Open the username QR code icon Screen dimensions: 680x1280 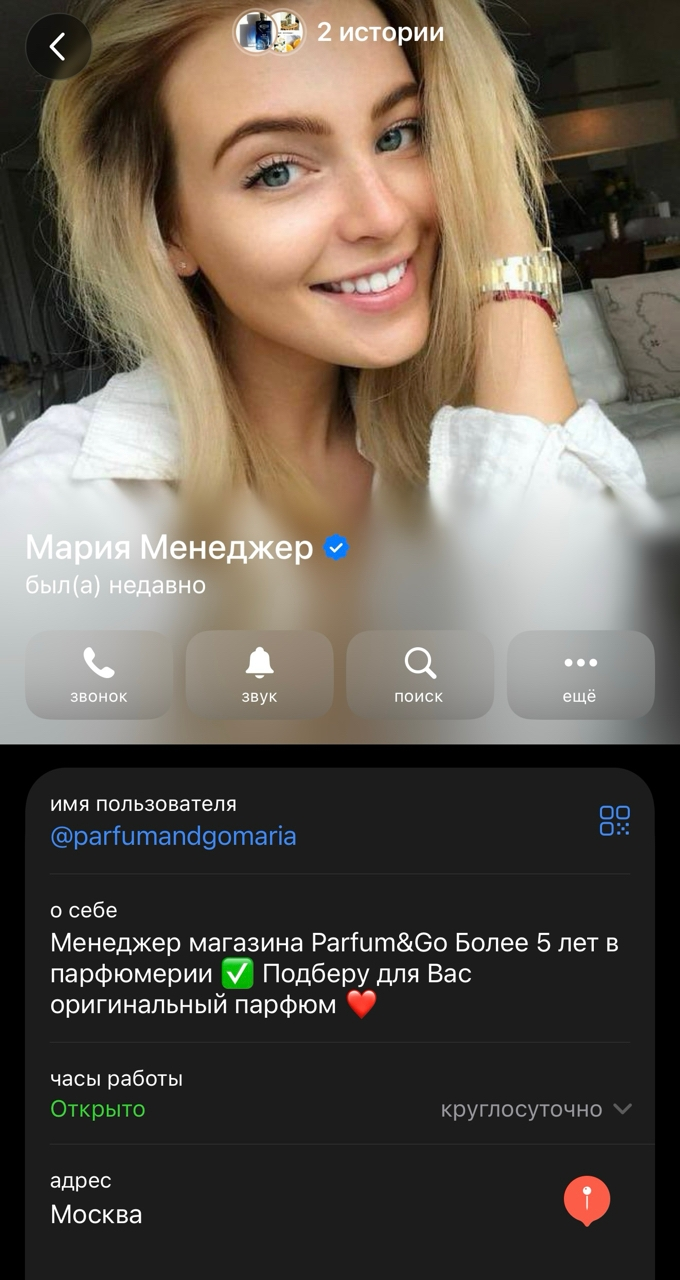point(614,820)
